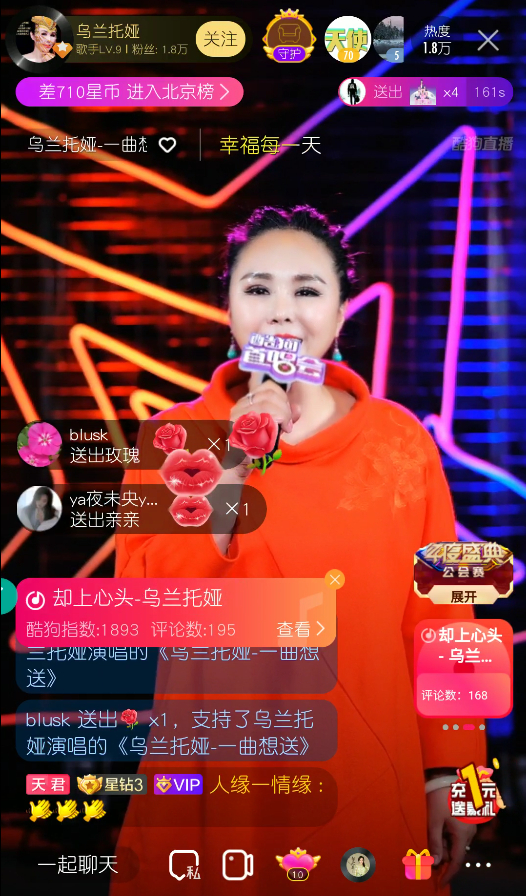
Task: Open 乌兰托娅's profile avatar
Action: [x=39, y=39]
